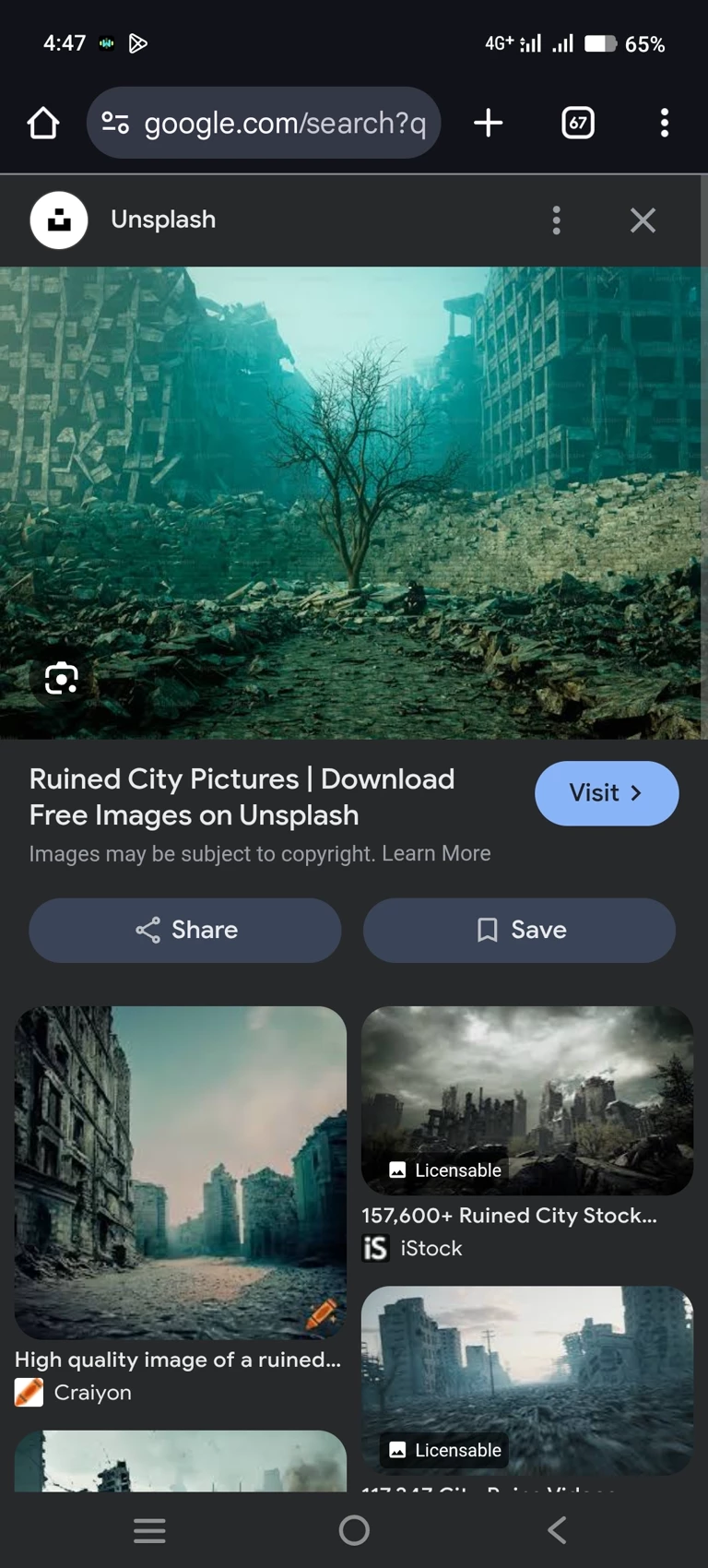Open the Craiyon ruined city image
The width and height of the screenshot is (708, 1568).
pos(181,1171)
